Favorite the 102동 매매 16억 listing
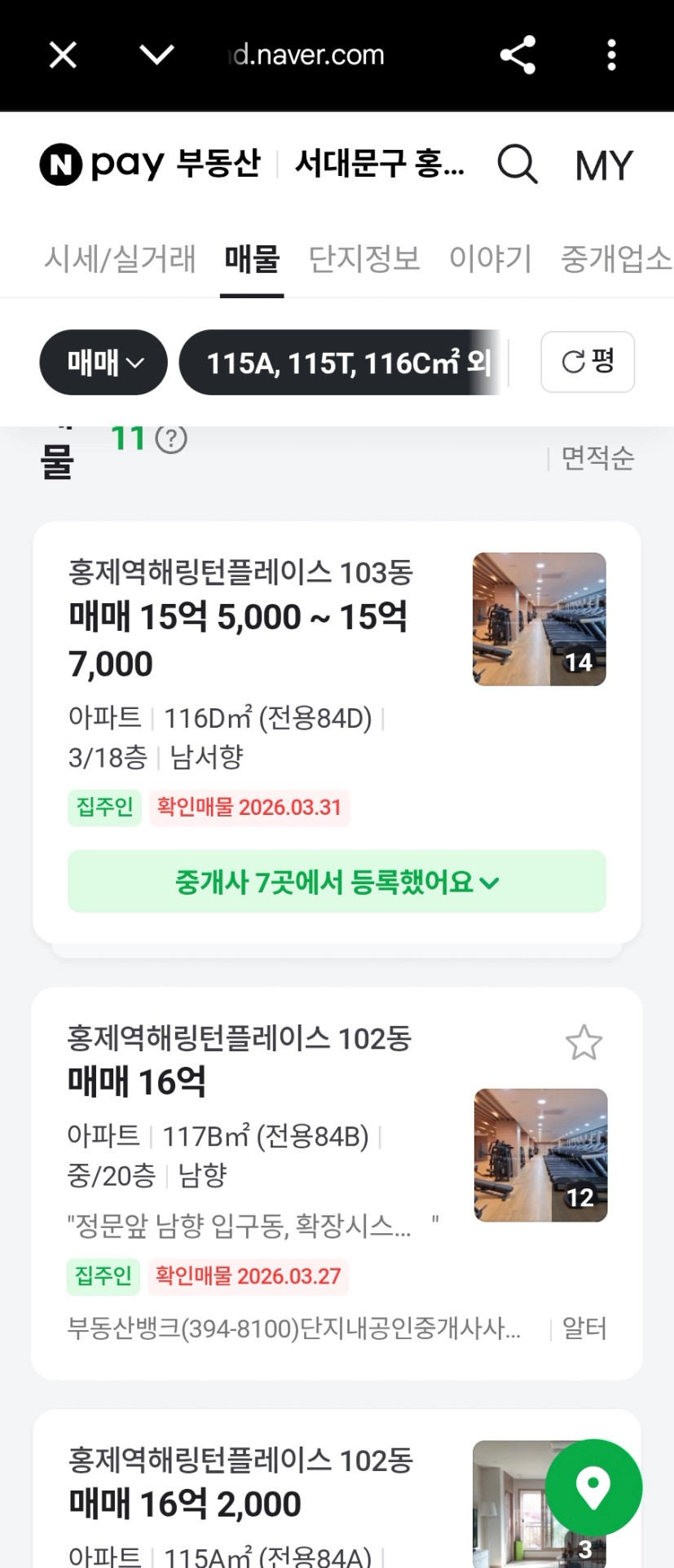This screenshot has height=1568, width=674. (584, 1043)
